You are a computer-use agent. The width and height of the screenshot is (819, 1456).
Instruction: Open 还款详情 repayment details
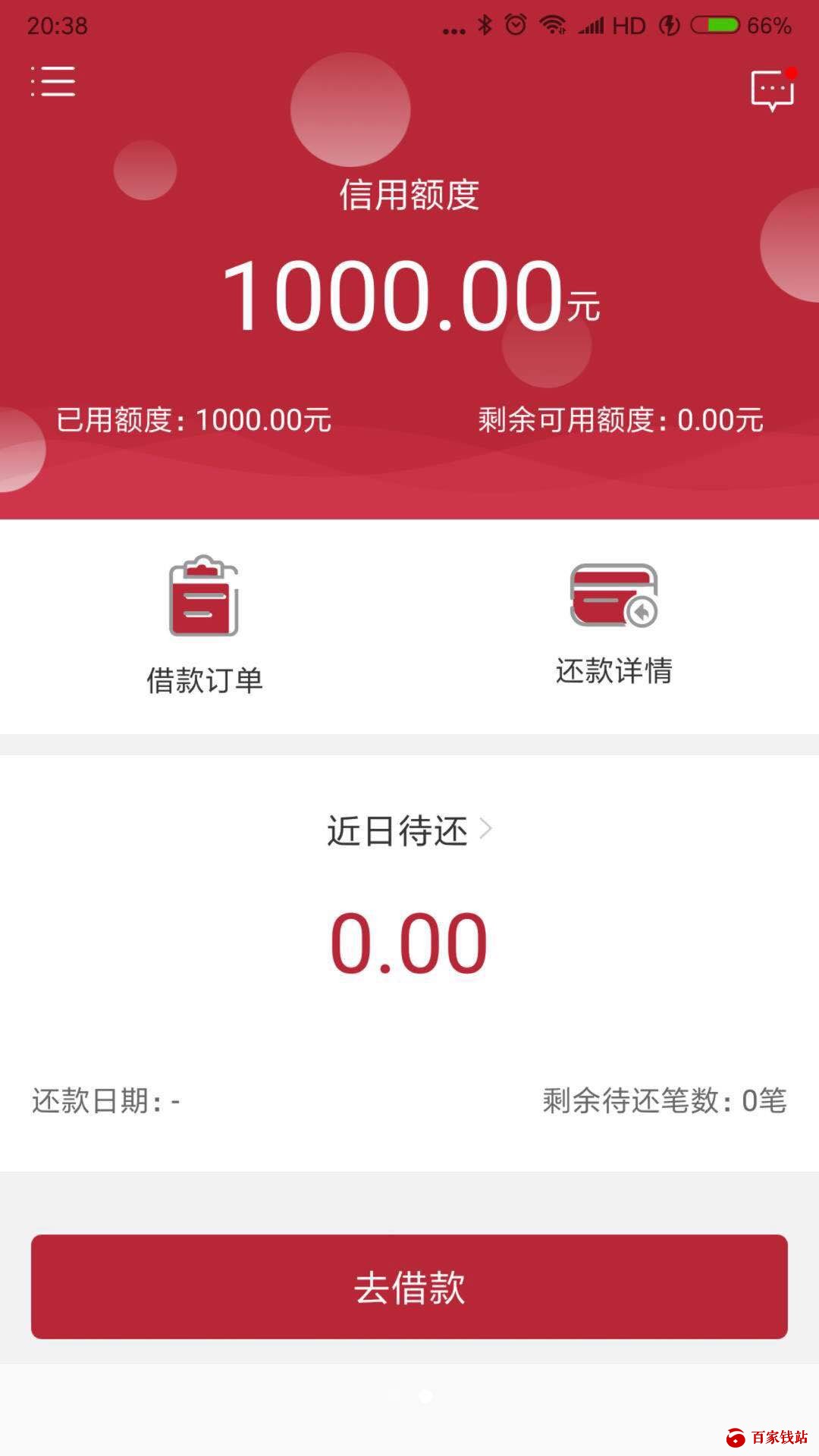click(x=613, y=626)
